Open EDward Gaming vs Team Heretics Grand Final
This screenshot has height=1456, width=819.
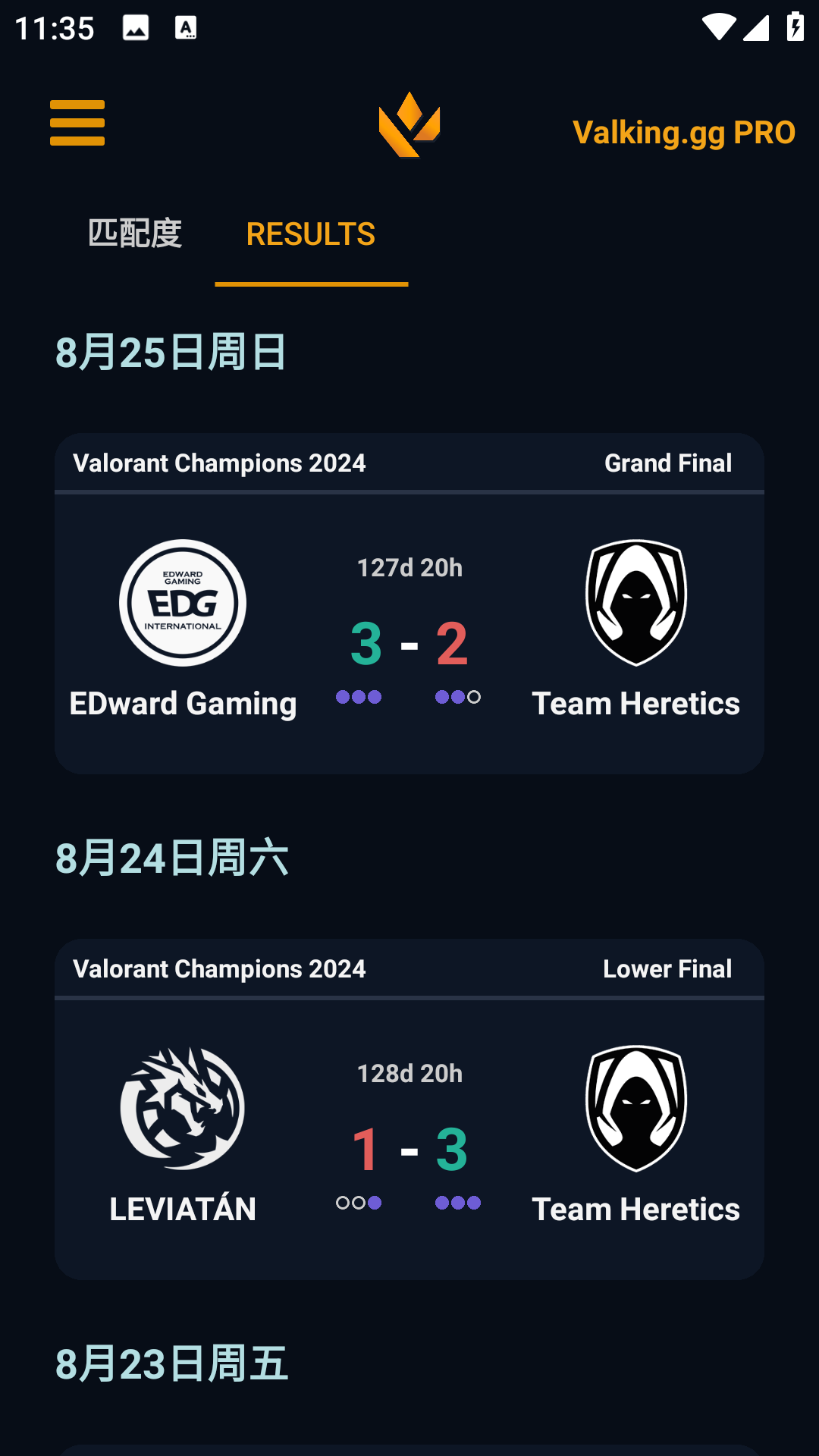click(x=409, y=629)
